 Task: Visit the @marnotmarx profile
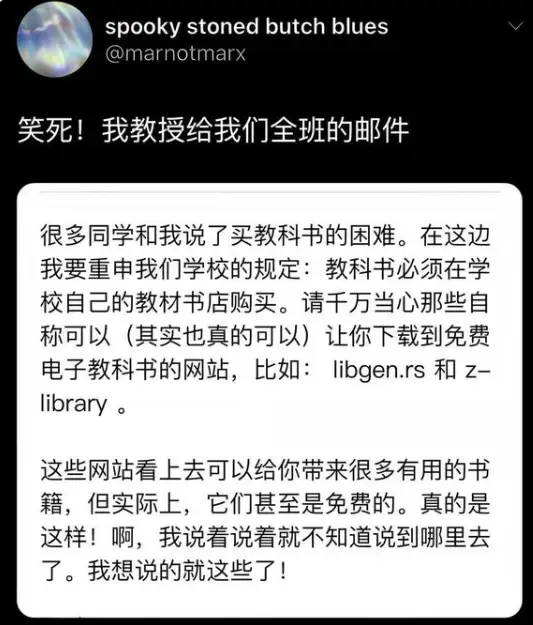pyautogui.click(x=175, y=54)
